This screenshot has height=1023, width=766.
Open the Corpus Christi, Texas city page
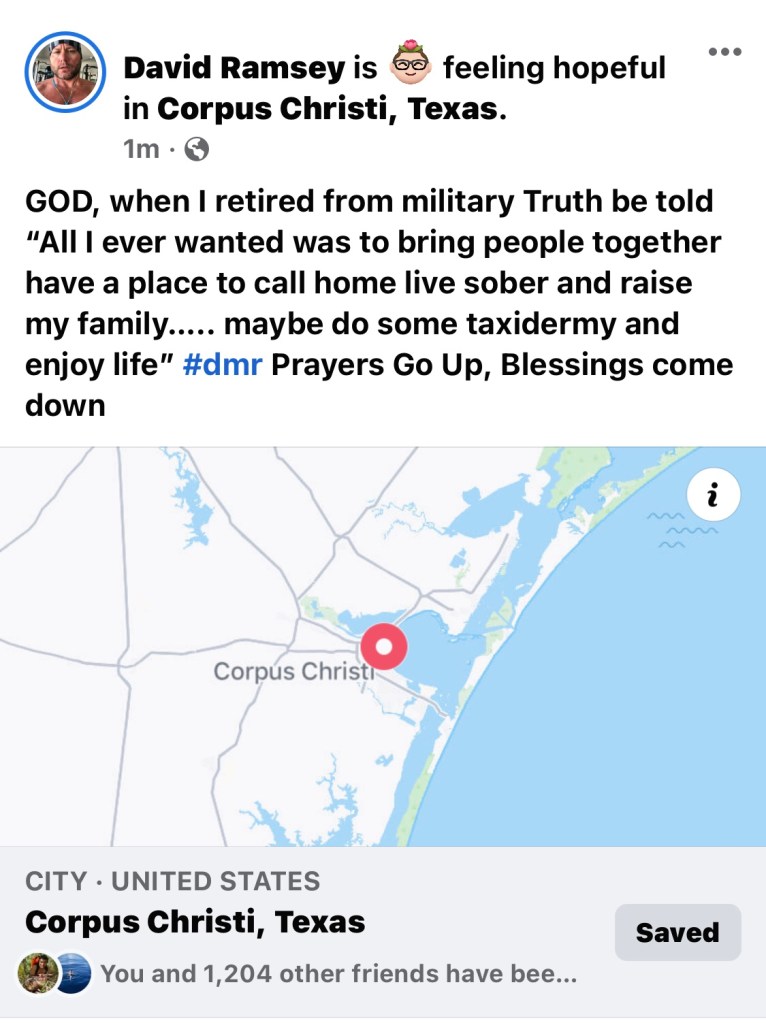click(195, 921)
